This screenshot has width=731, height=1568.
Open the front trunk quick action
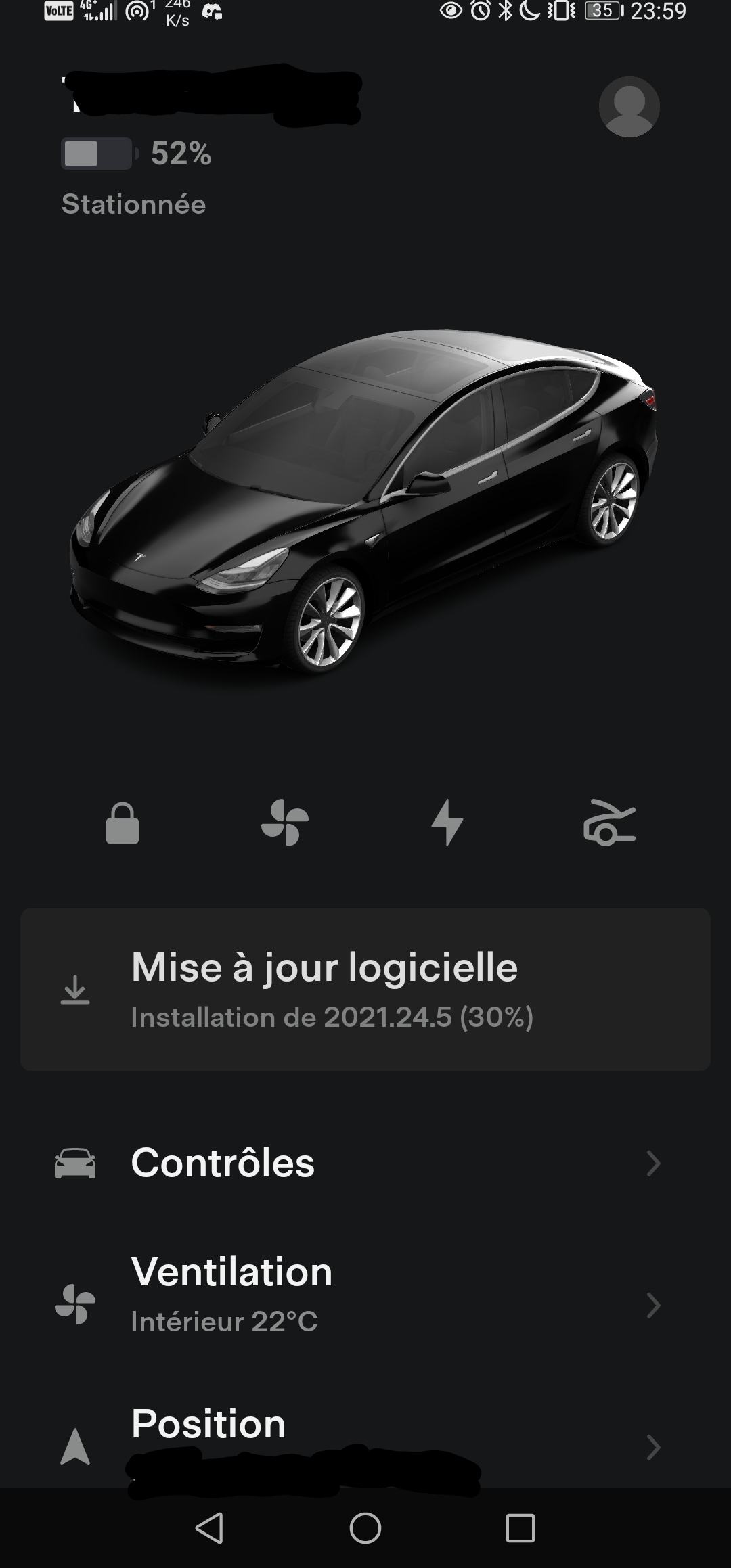tap(609, 823)
